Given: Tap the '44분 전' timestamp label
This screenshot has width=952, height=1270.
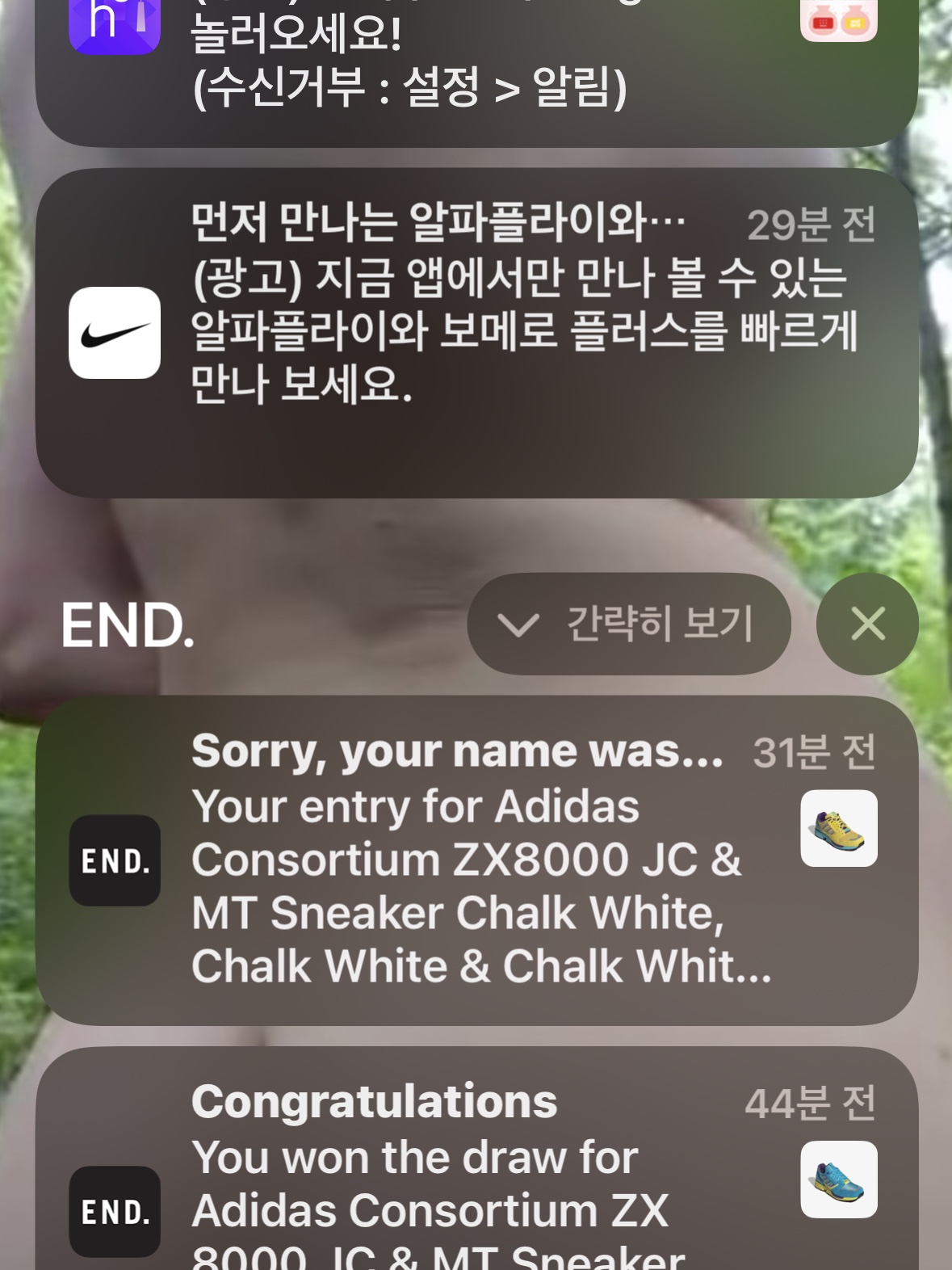Looking at the screenshot, I should tap(814, 1101).
